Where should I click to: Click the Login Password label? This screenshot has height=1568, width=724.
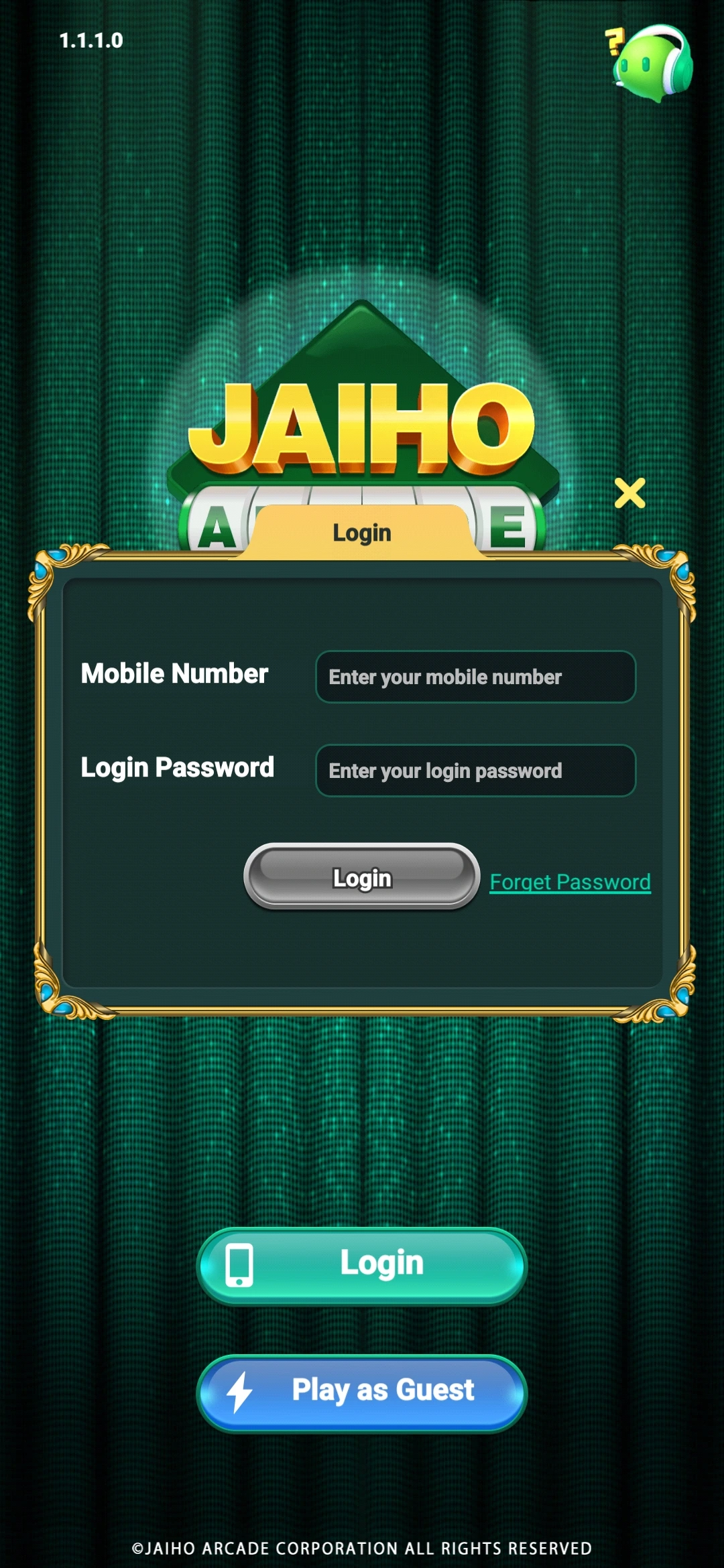178,768
